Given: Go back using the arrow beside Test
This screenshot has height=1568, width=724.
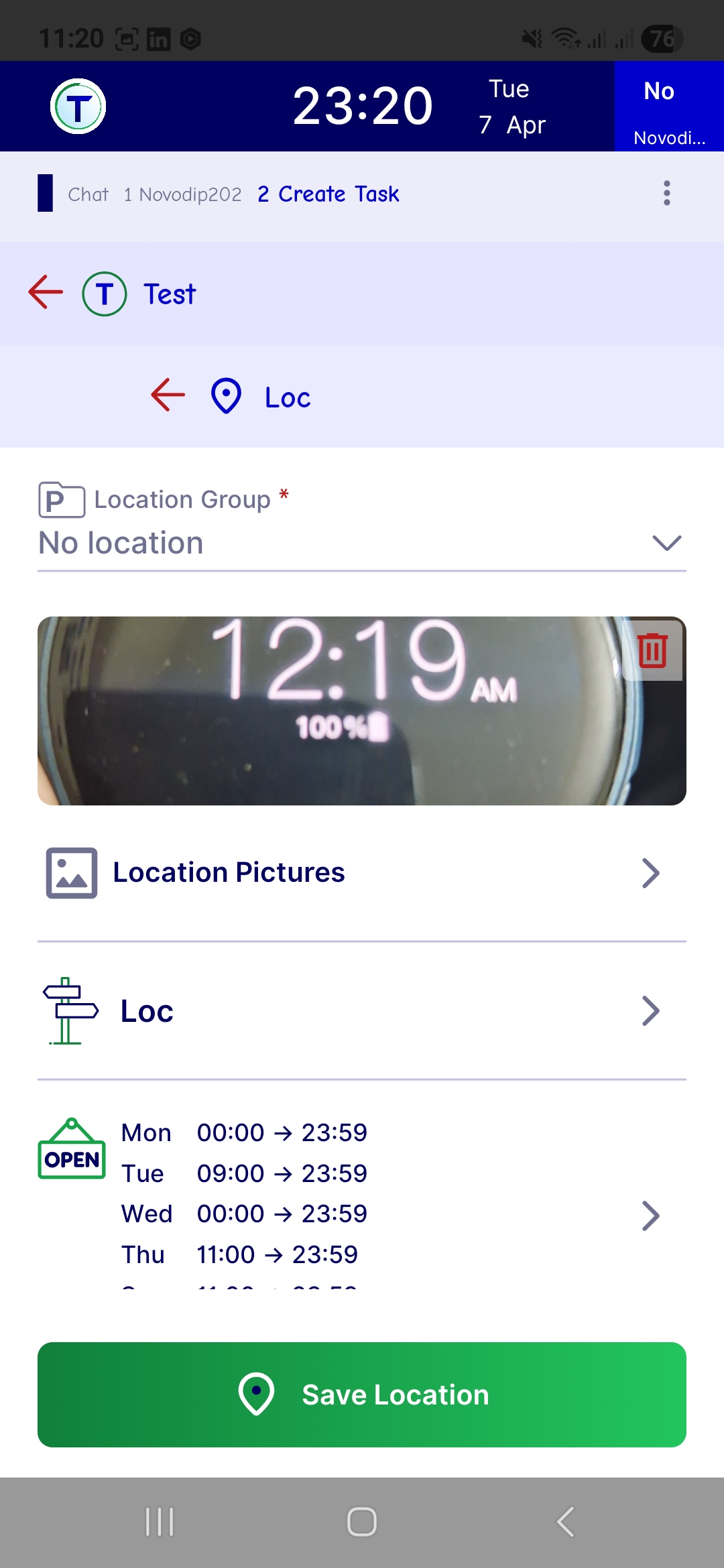Looking at the screenshot, I should coord(46,293).
